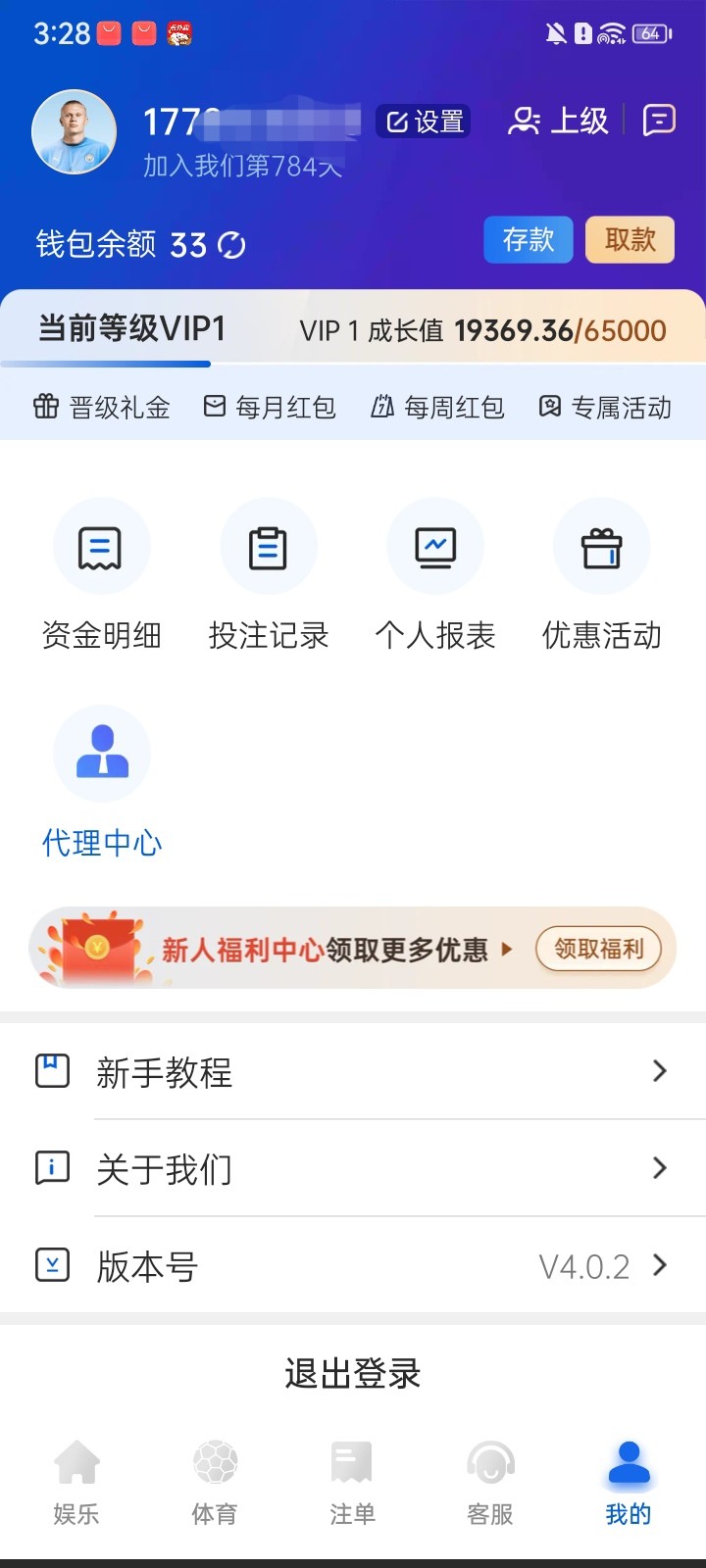Open 设置 settings

tap(424, 122)
